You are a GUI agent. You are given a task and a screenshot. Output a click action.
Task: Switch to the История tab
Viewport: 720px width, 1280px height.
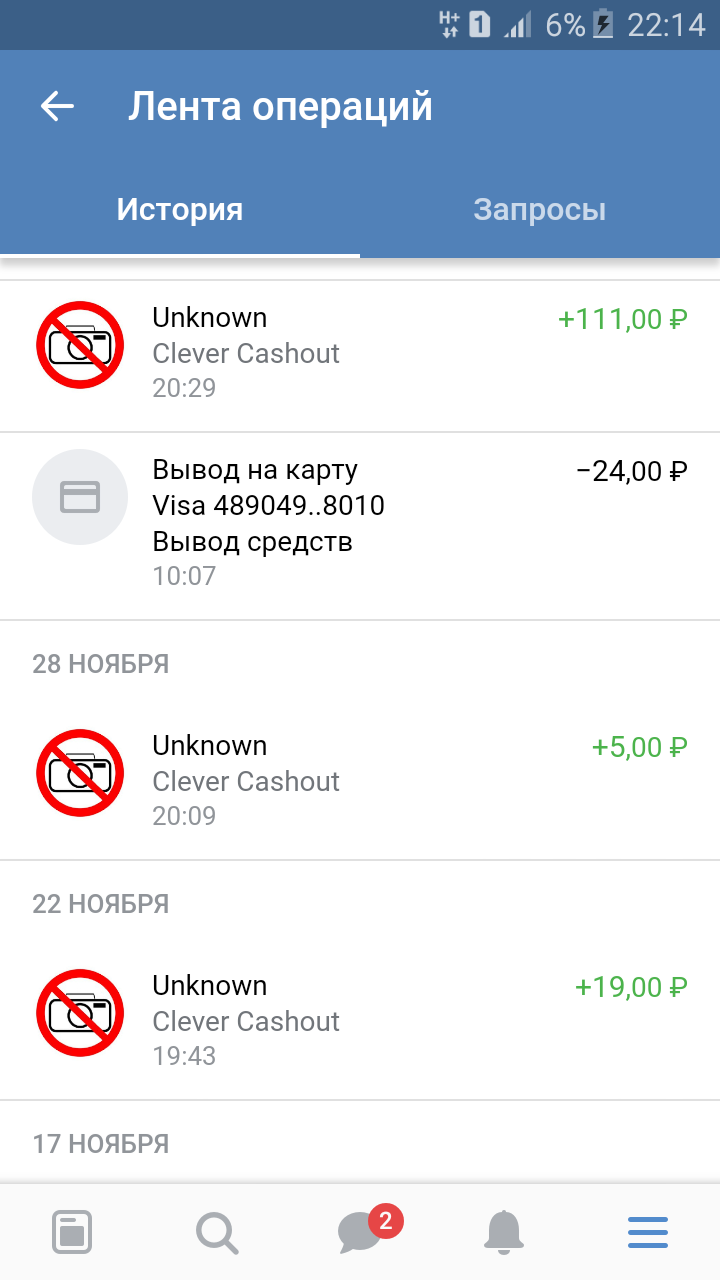(180, 210)
